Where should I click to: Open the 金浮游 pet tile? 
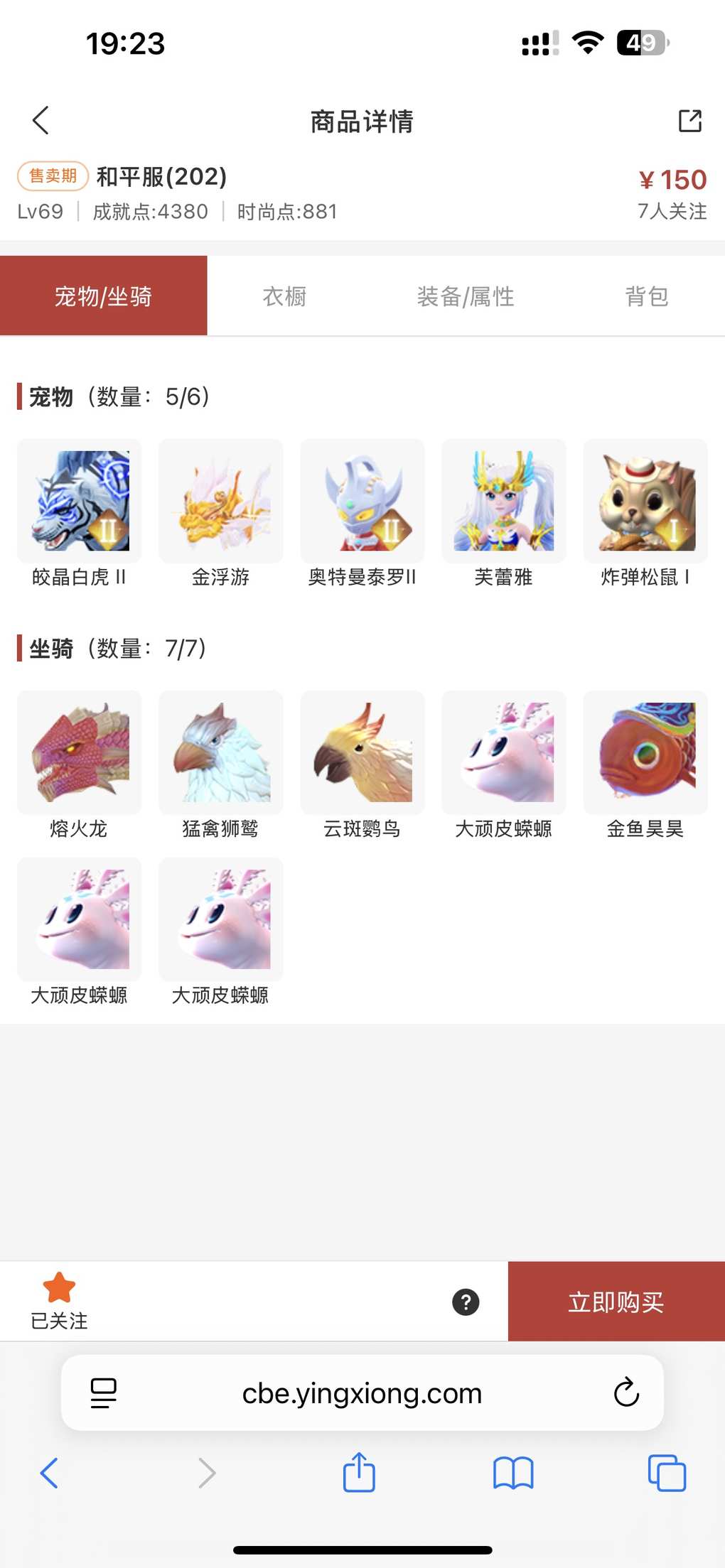click(x=221, y=502)
